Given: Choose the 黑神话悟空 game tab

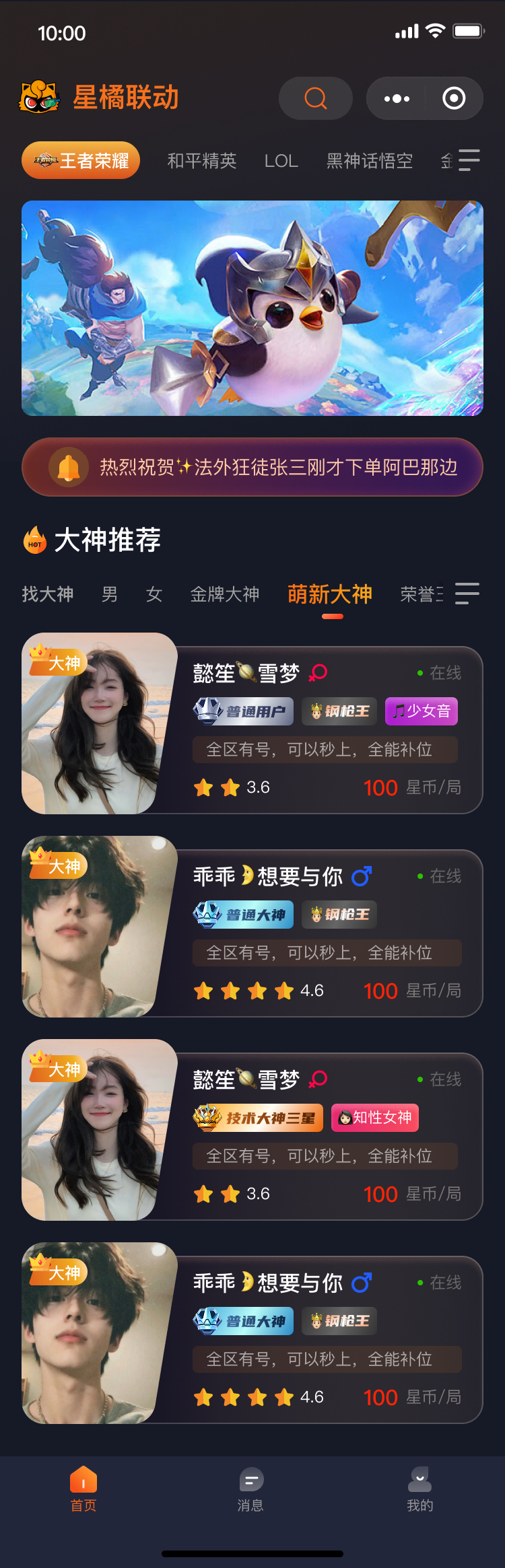Looking at the screenshot, I should (x=369, y=161).
